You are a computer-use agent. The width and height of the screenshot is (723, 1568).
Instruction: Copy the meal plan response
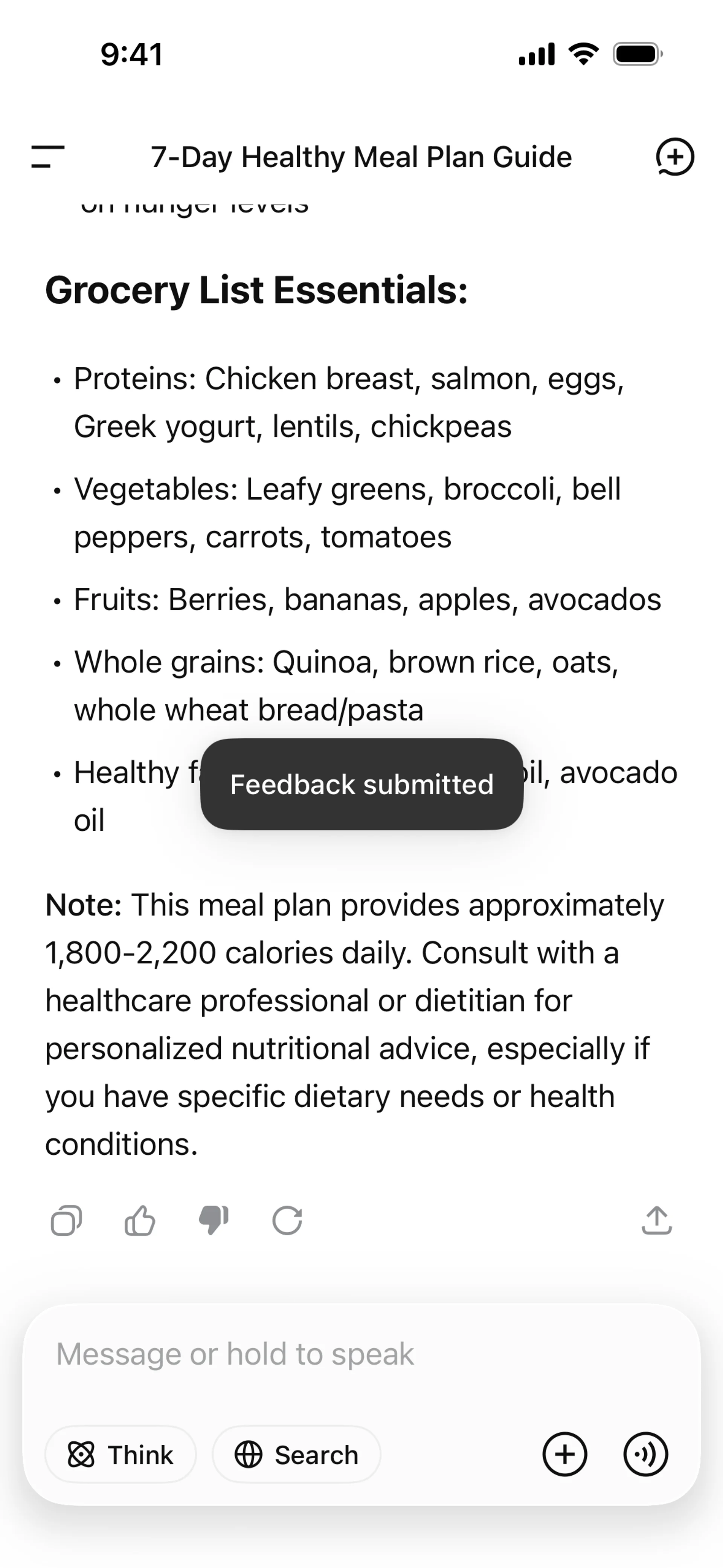point(66,1220)
